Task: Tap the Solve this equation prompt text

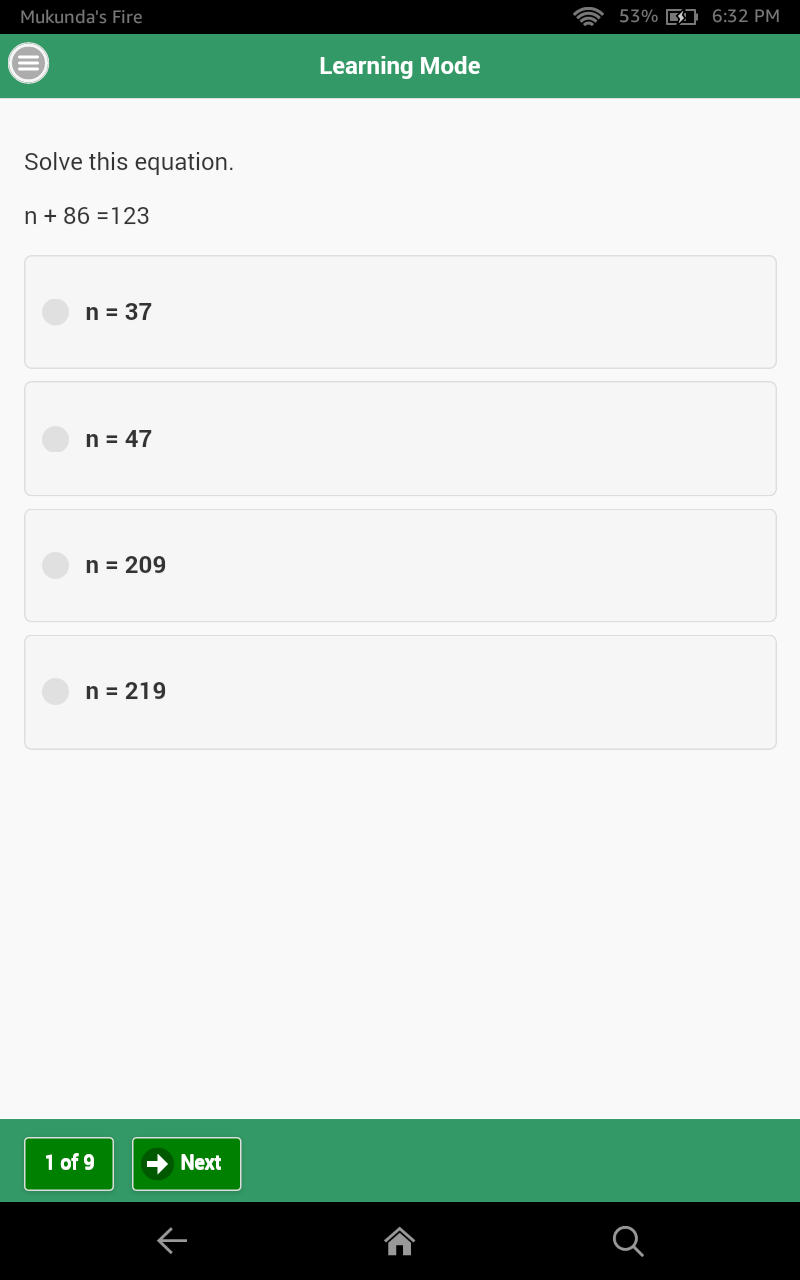Action: click(129, 161)
